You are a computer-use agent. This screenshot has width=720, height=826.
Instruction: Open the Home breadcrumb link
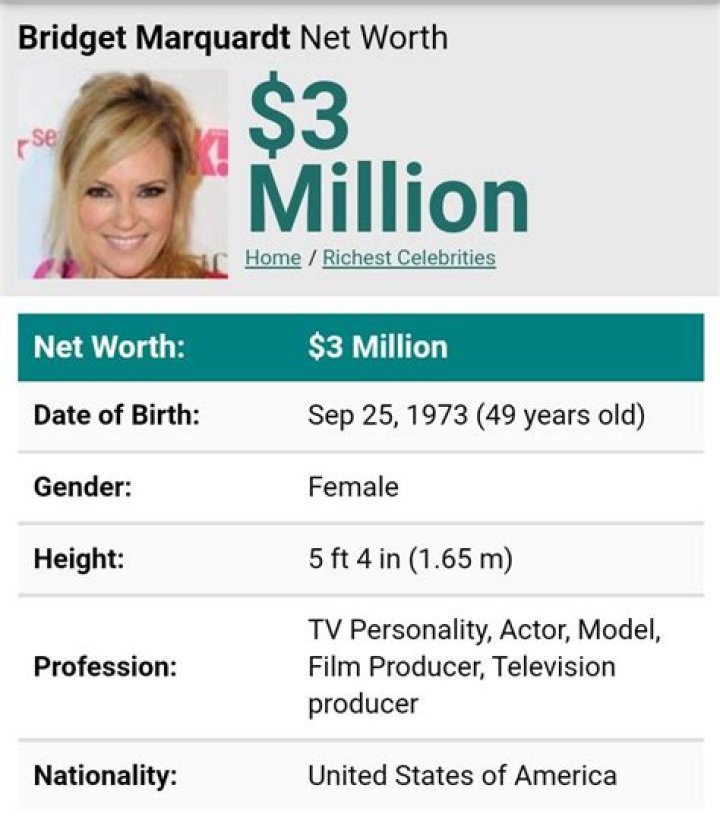273,258
